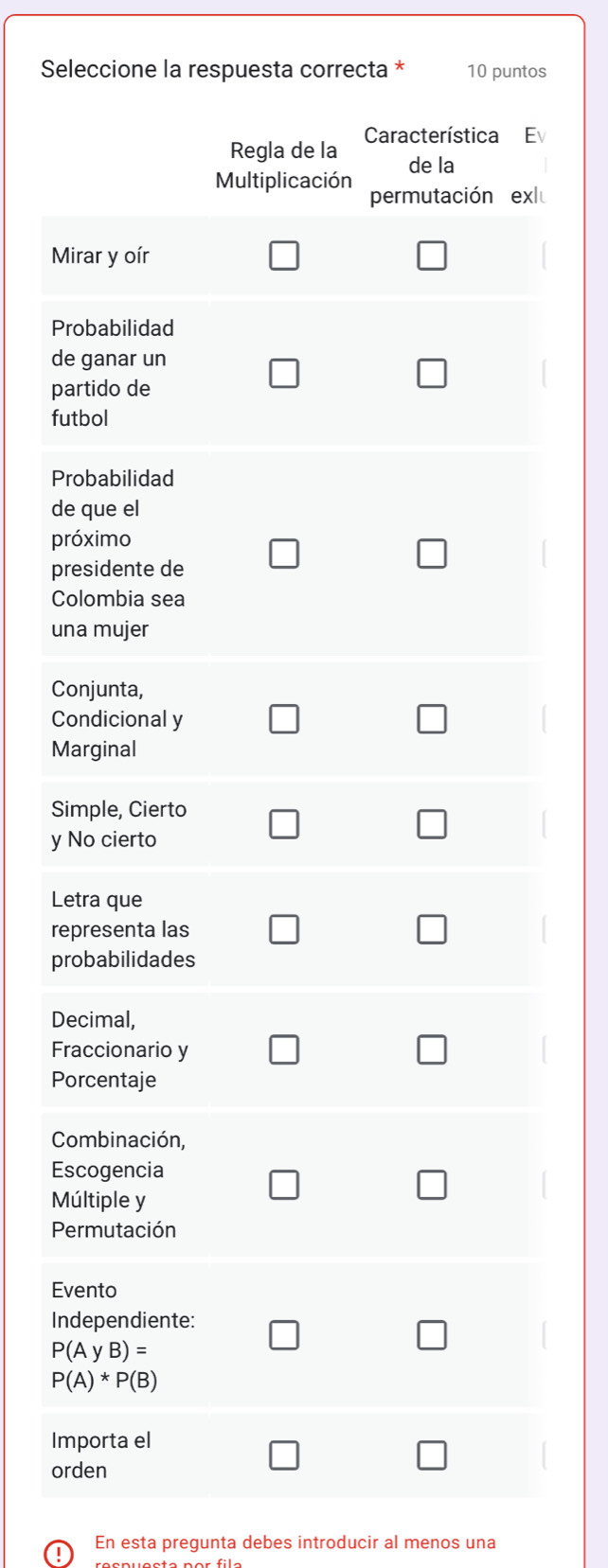The height and width of the screenshot is (1568, 608).
Task: Select Característica de la permutación for Importa el orden
Action: (x=433, y=1455)
